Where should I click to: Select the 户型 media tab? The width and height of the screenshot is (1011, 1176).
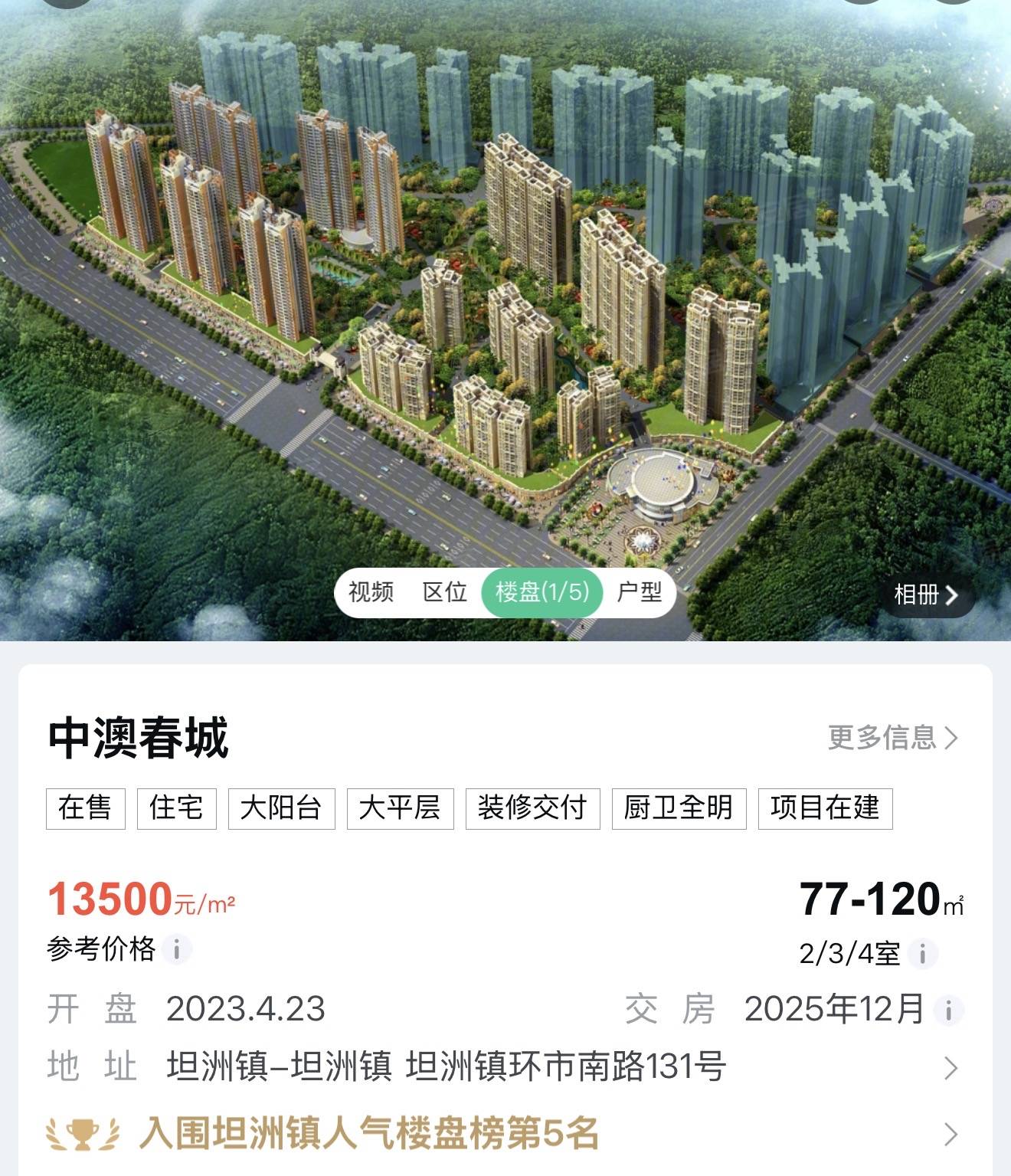click(x=640, y=591)
